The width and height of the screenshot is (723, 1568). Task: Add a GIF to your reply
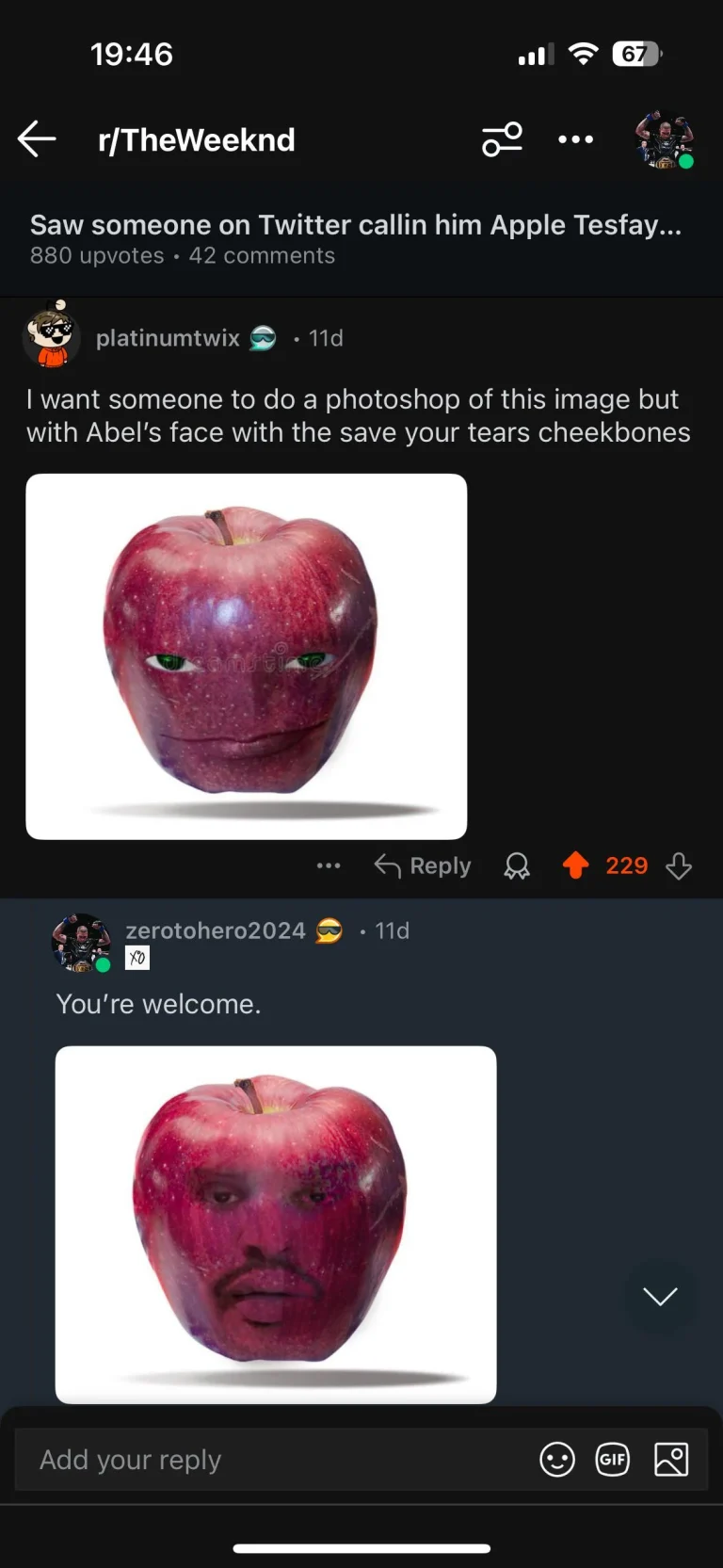pos(613,1460)
